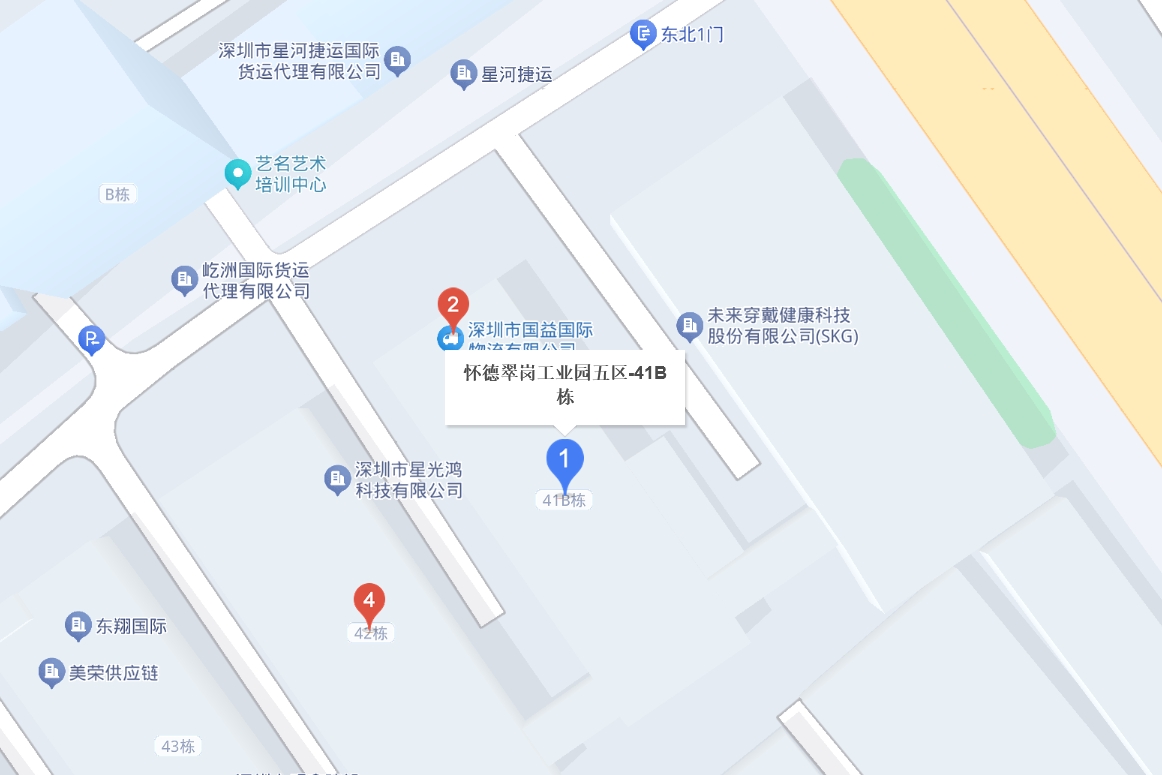The image size is (1162, 775).
Task: Select the 深圳市星光鸿科技有限公司 place marker
Action: click(x=337, y=479)
